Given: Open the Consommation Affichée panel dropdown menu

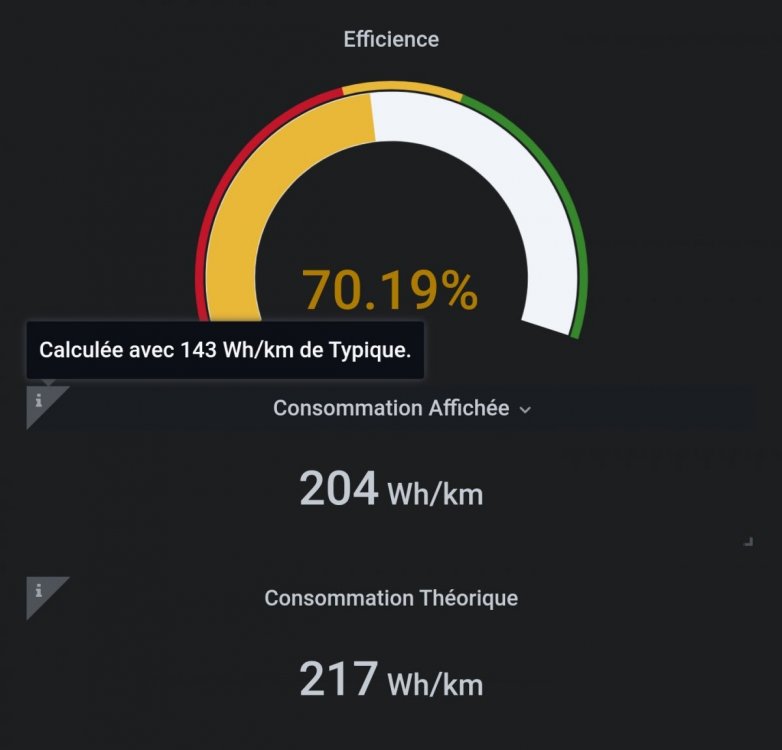Looking at the screenshot, I should tap(526, 409).
